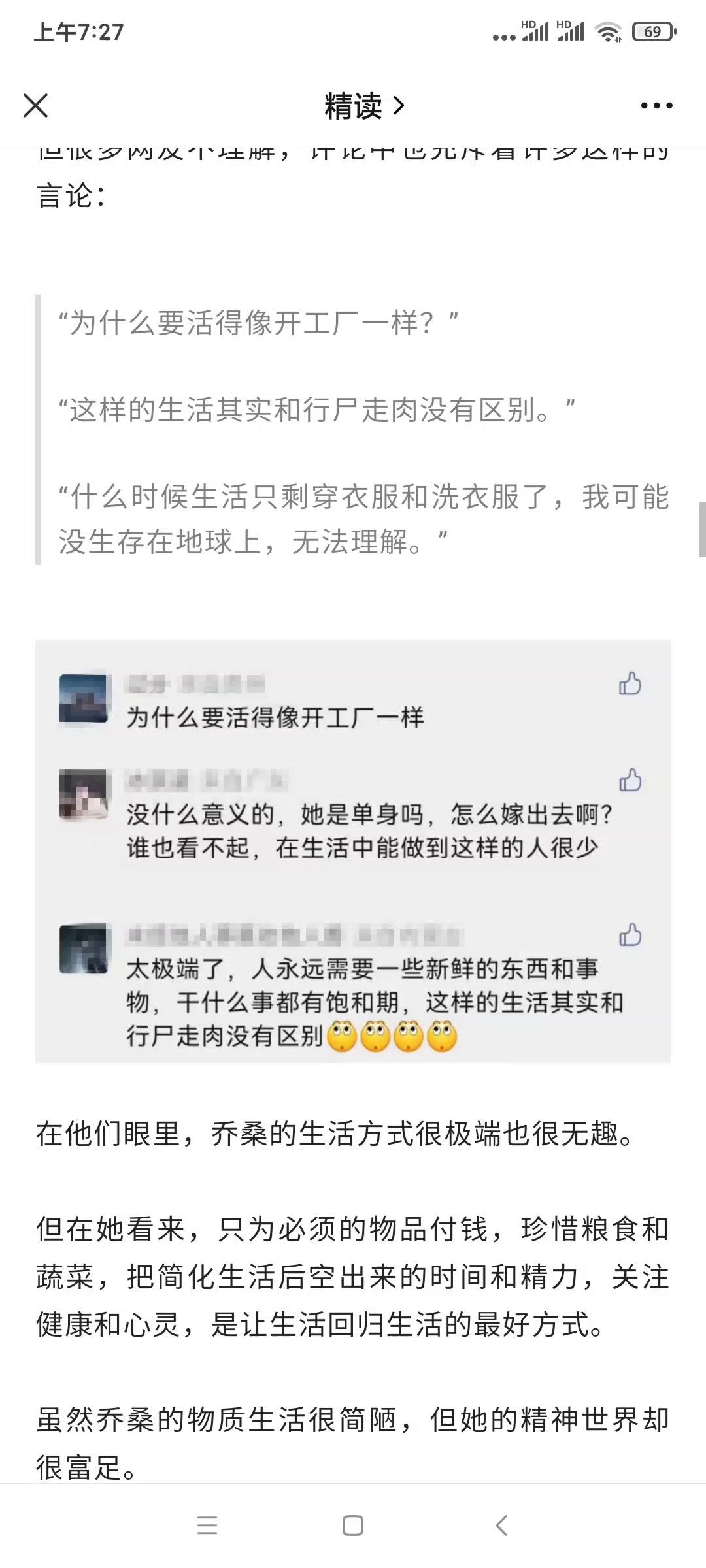Open the three-dot overflow menu
The height and width of the screenshot is (1568, 706).
pos(656,106)
